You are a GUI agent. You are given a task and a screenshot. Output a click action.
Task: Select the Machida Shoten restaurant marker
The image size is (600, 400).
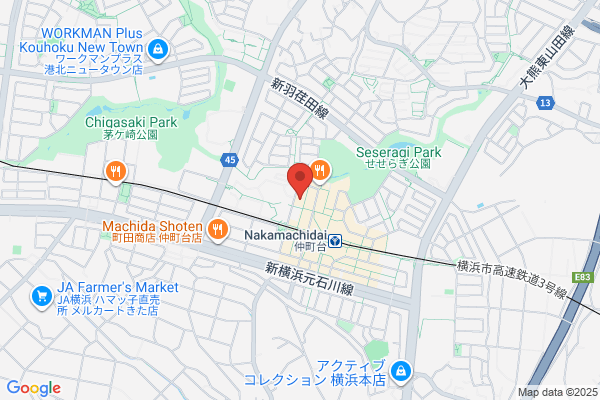tap(218, 231)
